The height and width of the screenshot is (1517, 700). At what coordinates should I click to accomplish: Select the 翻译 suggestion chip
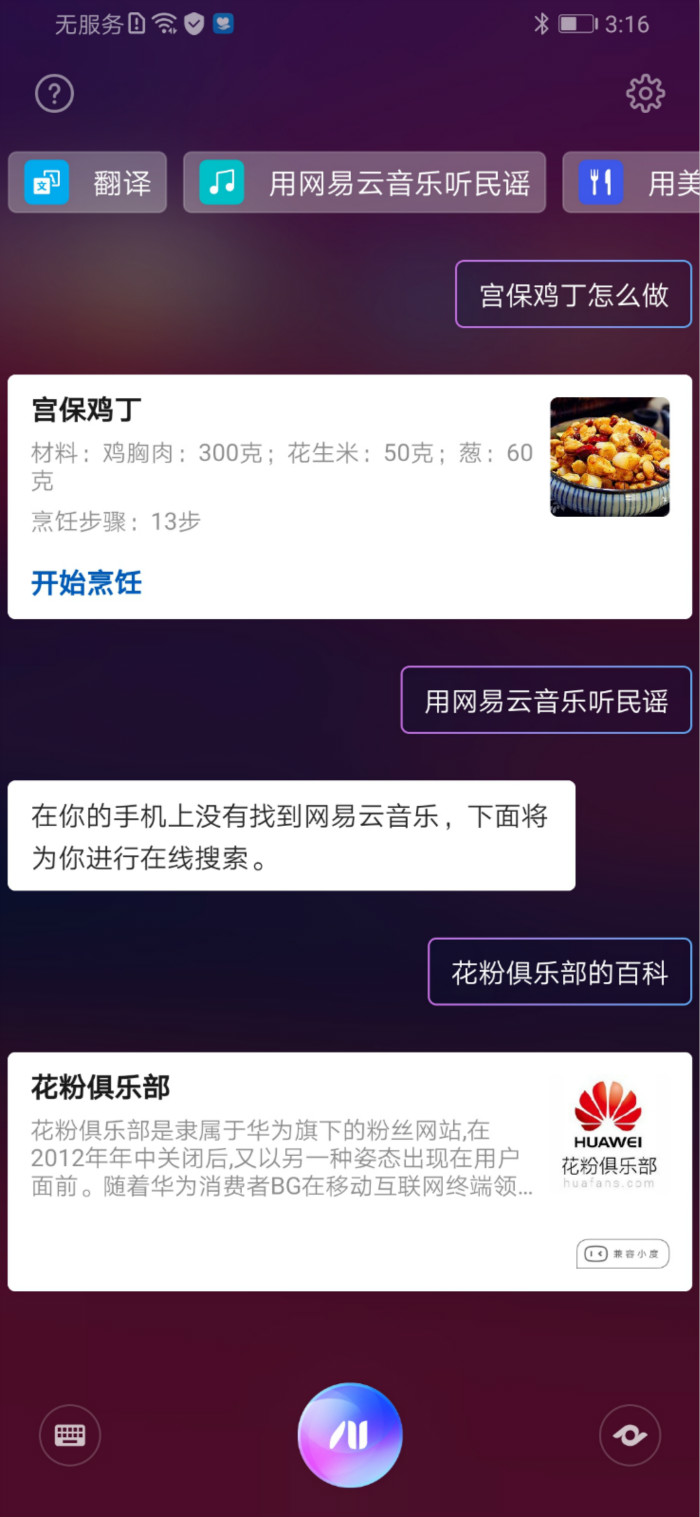point(87,182)
